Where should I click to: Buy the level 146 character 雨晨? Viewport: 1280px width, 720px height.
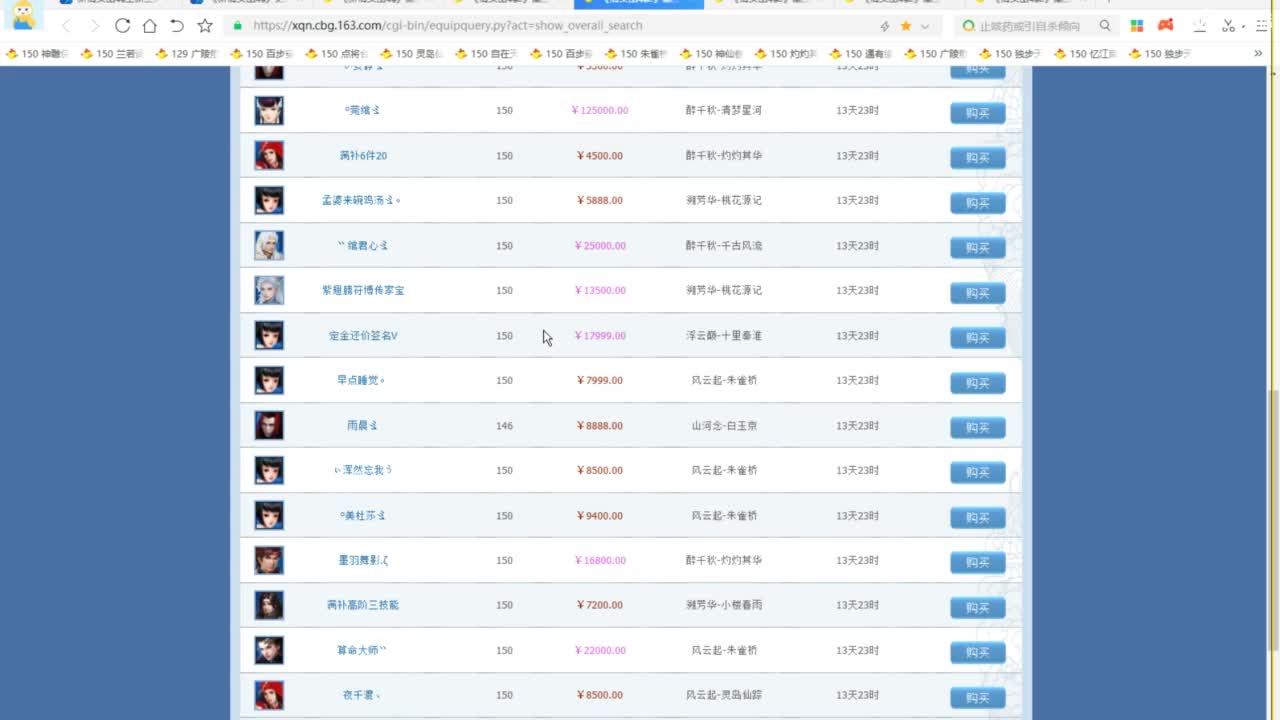tap(977, 427)
